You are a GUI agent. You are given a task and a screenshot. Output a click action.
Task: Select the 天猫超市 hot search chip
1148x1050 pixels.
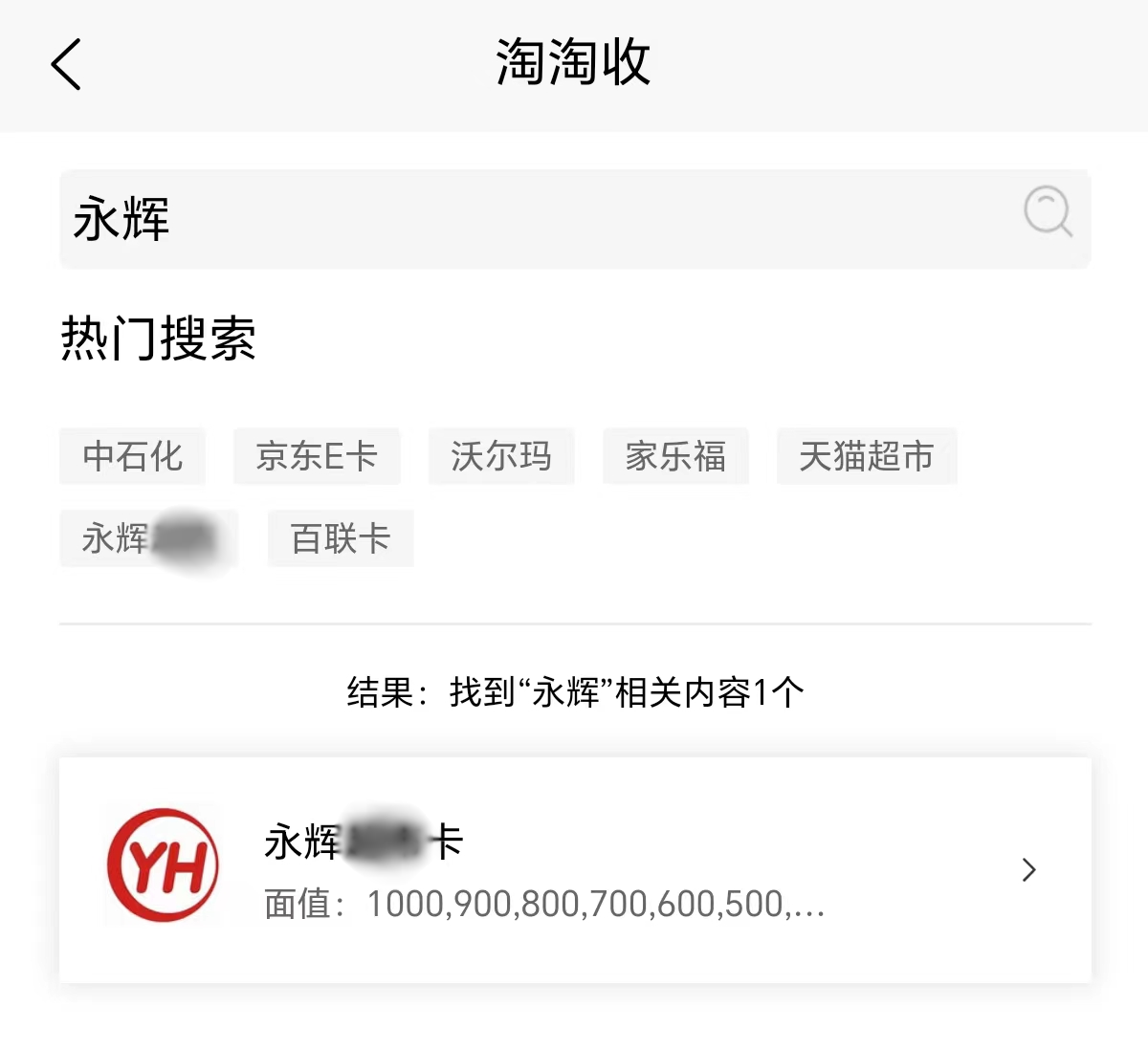(x=867, y=456)
